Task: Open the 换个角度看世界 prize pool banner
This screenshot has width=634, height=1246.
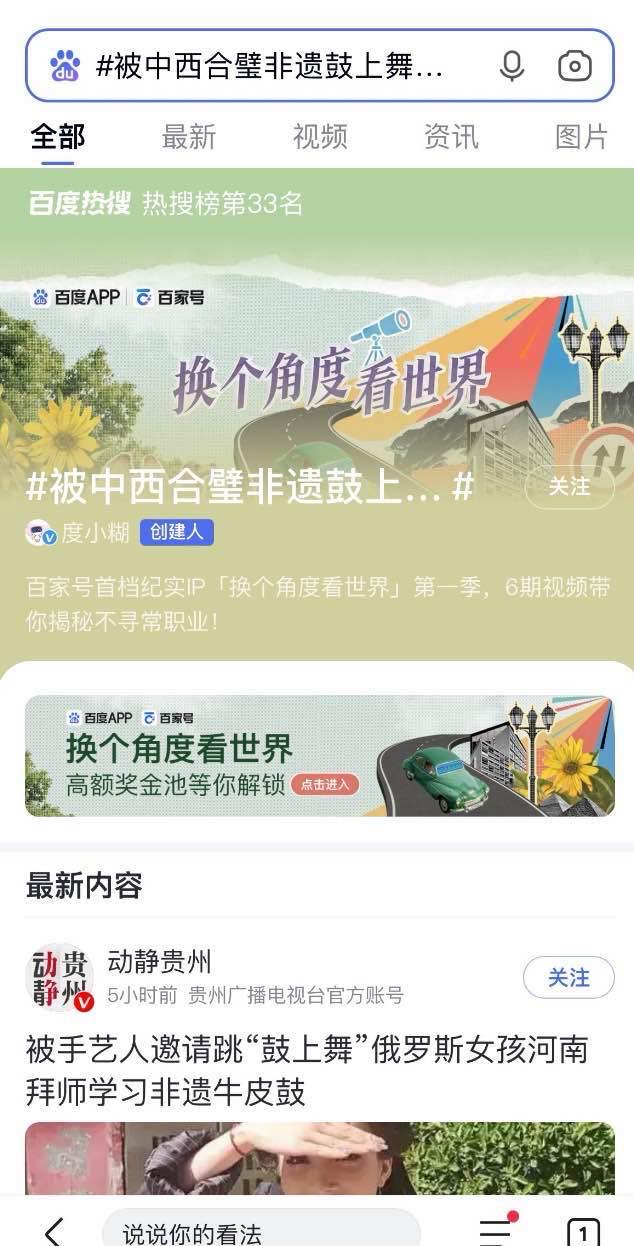Action: [319, 756]
